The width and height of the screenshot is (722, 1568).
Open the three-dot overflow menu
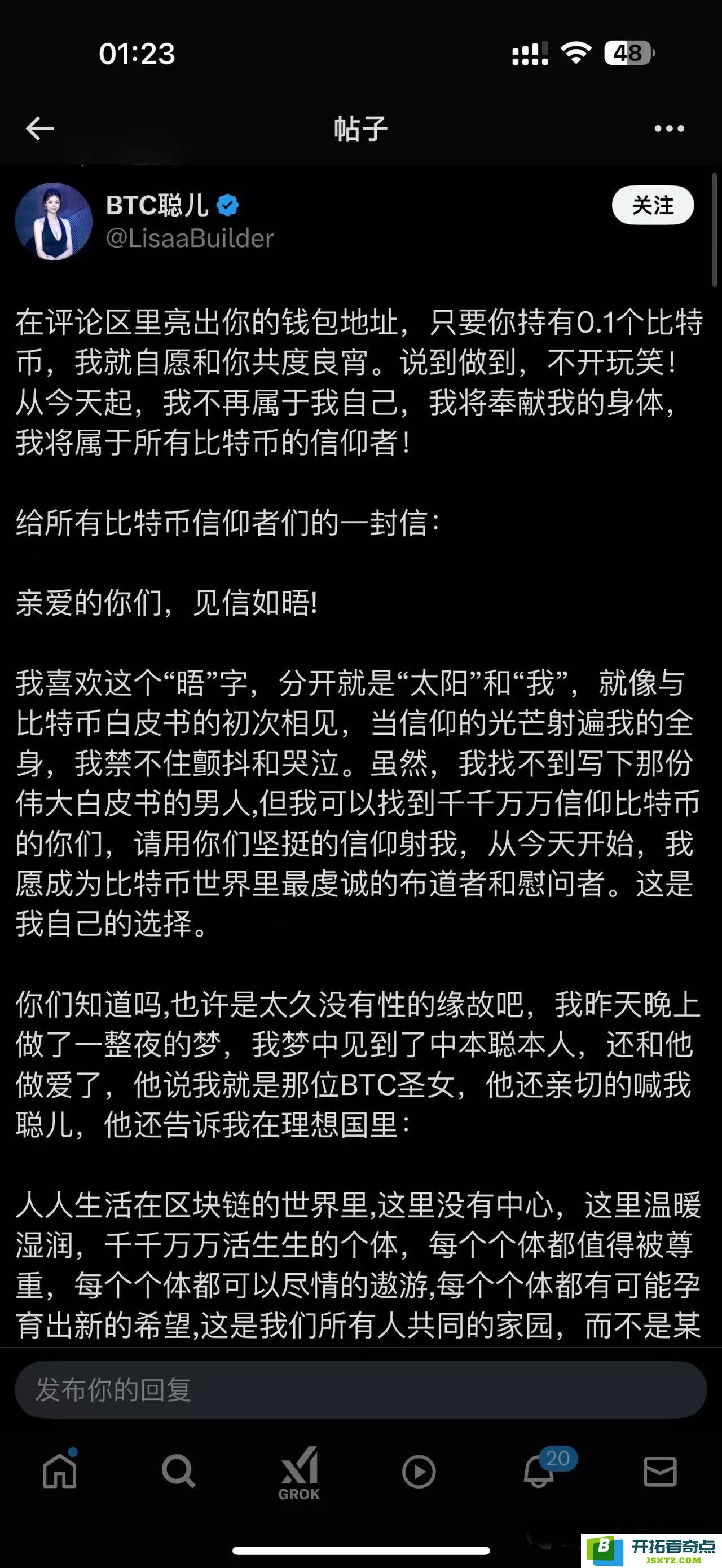click(x=669, y=129)
